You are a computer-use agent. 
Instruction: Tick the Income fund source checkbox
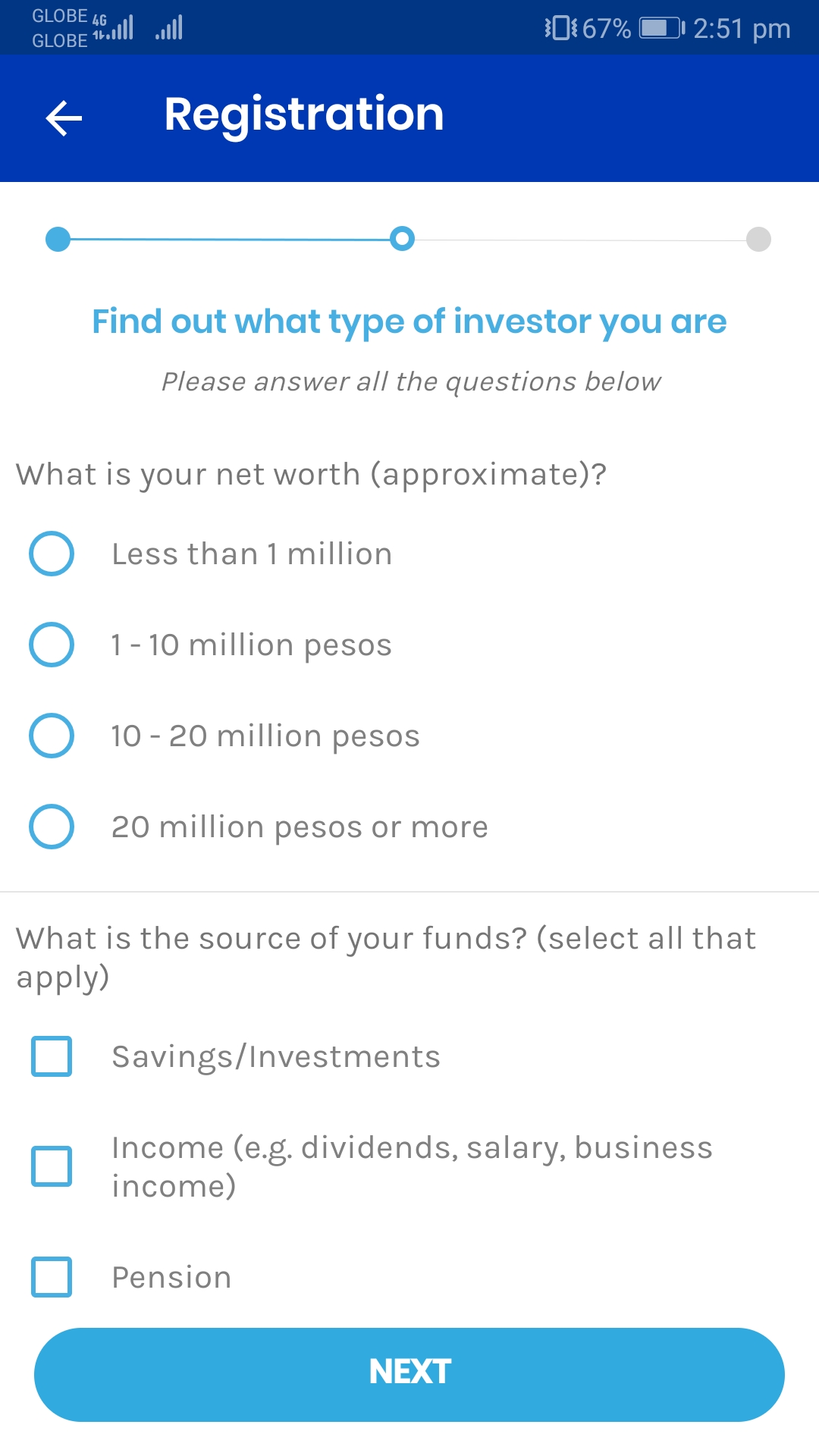(x=52, y=1166)
